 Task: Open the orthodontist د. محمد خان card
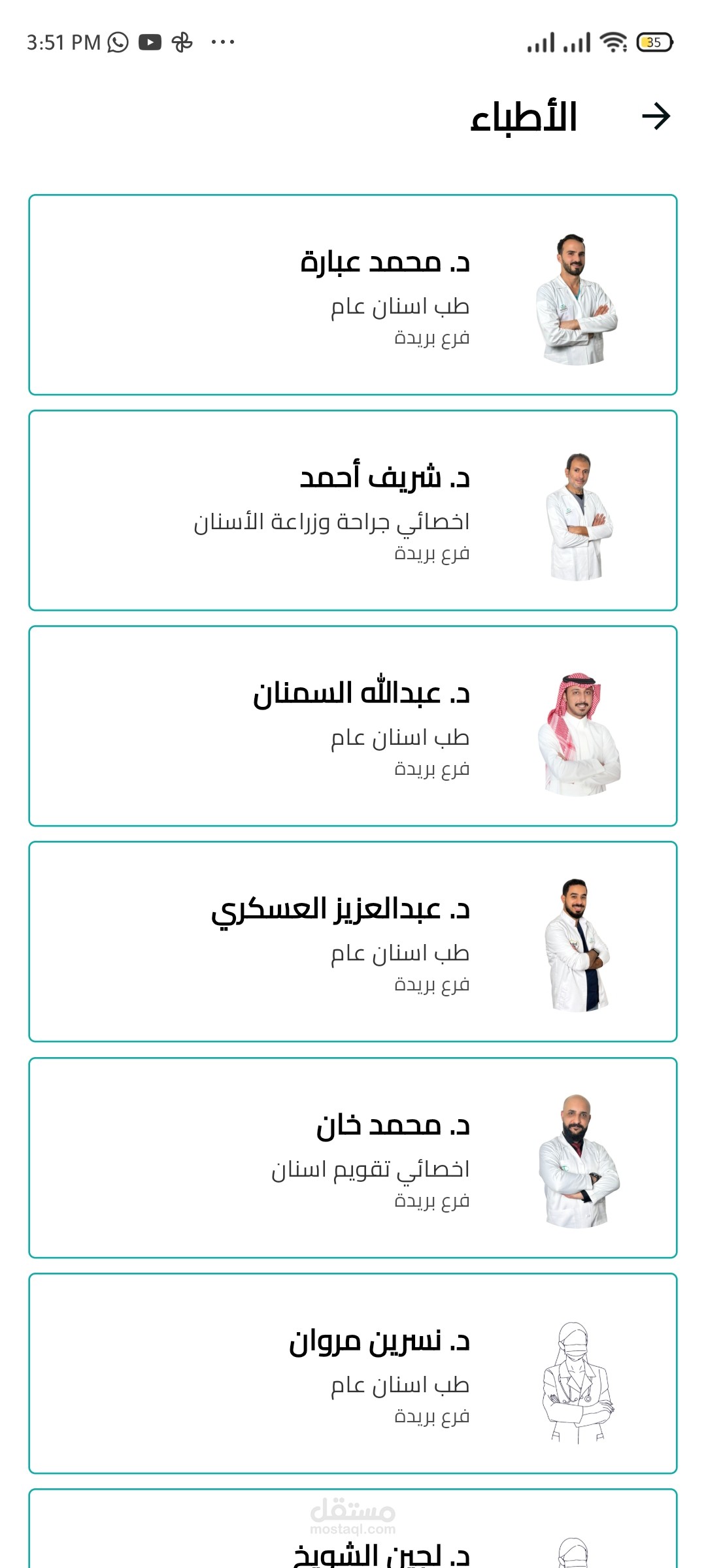tap(353, 1157)
